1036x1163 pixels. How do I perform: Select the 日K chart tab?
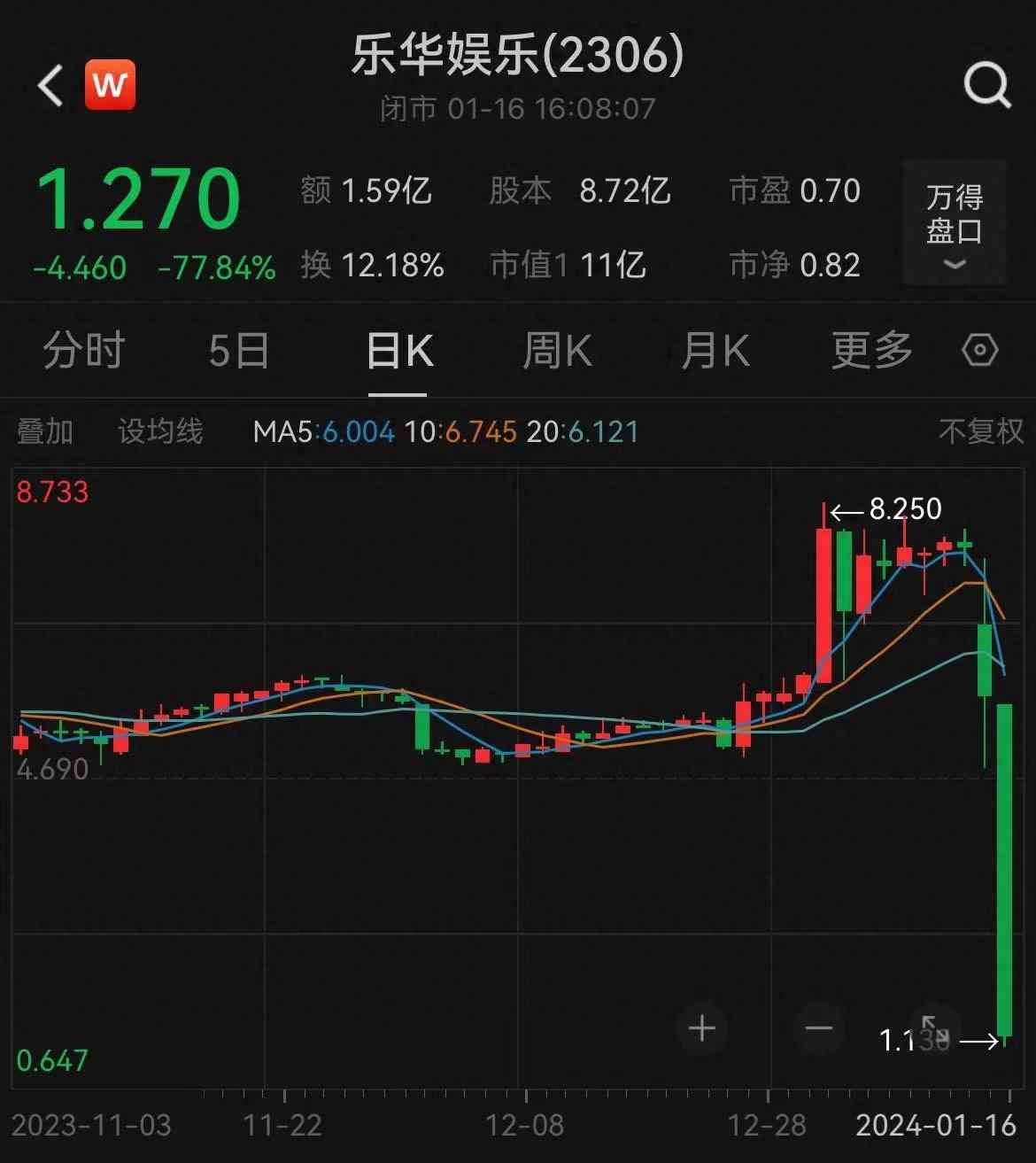[x=399, y=351]
